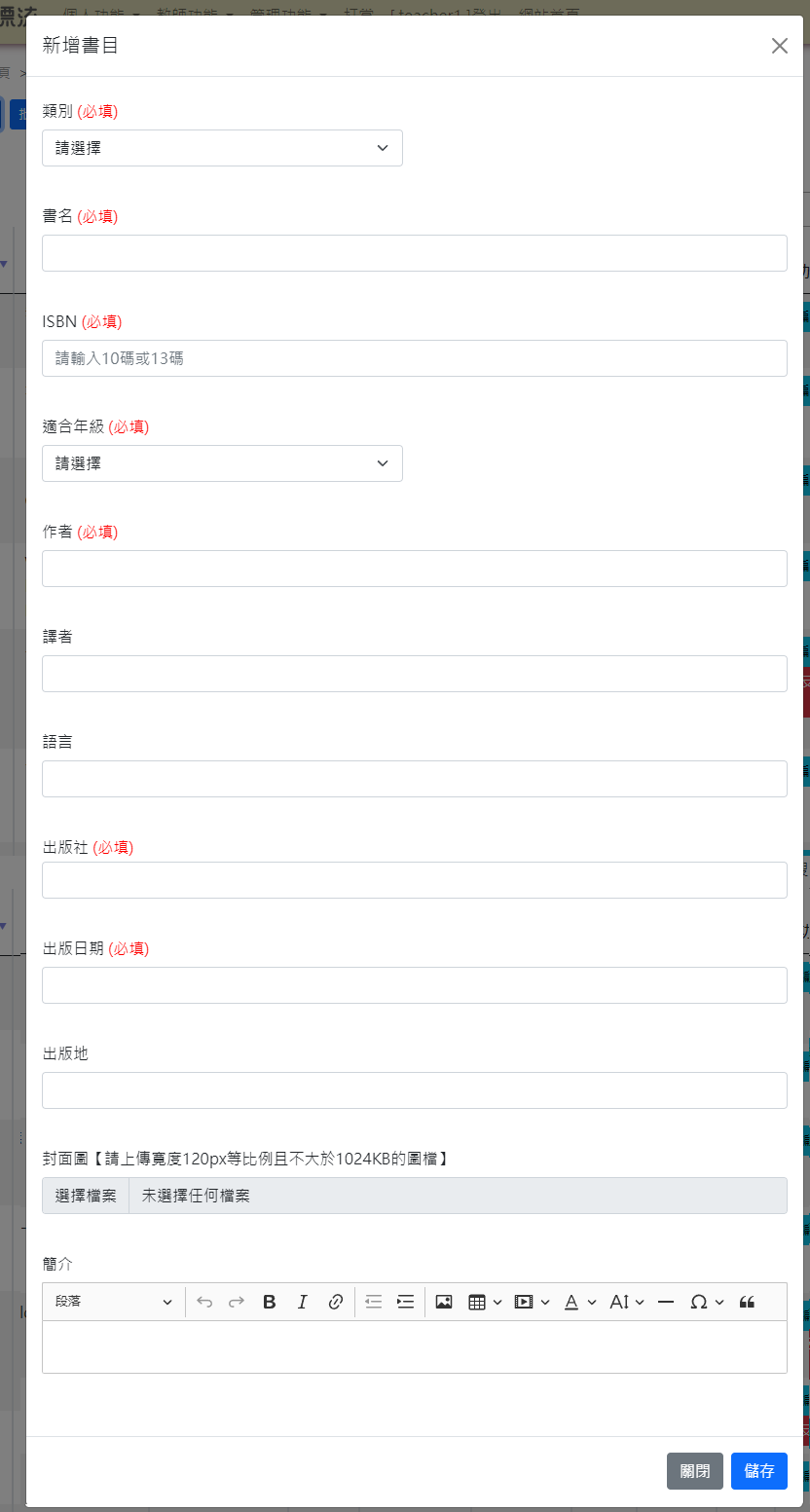The width and height of the screenshot is (810, 1512).
Task: Focus the ISBN input field
Action: click(x=415, y=358)
